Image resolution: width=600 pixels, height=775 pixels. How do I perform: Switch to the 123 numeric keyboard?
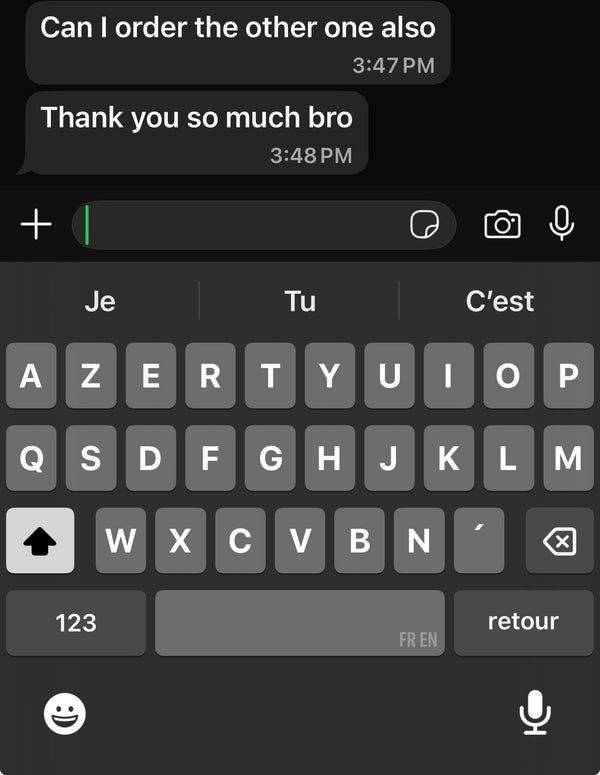point(76,623)
